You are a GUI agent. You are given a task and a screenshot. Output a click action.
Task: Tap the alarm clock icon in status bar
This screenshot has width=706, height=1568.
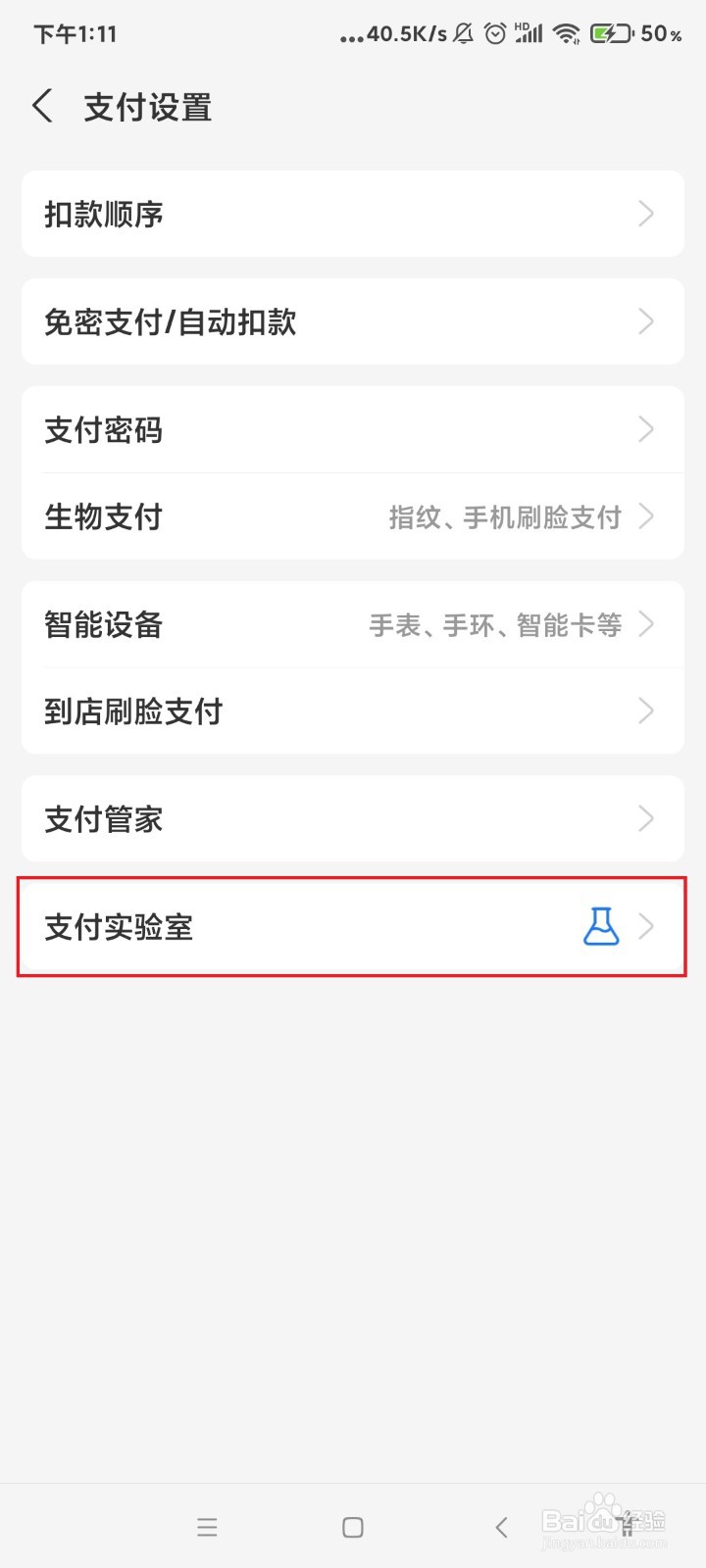[x=494, y=32]
